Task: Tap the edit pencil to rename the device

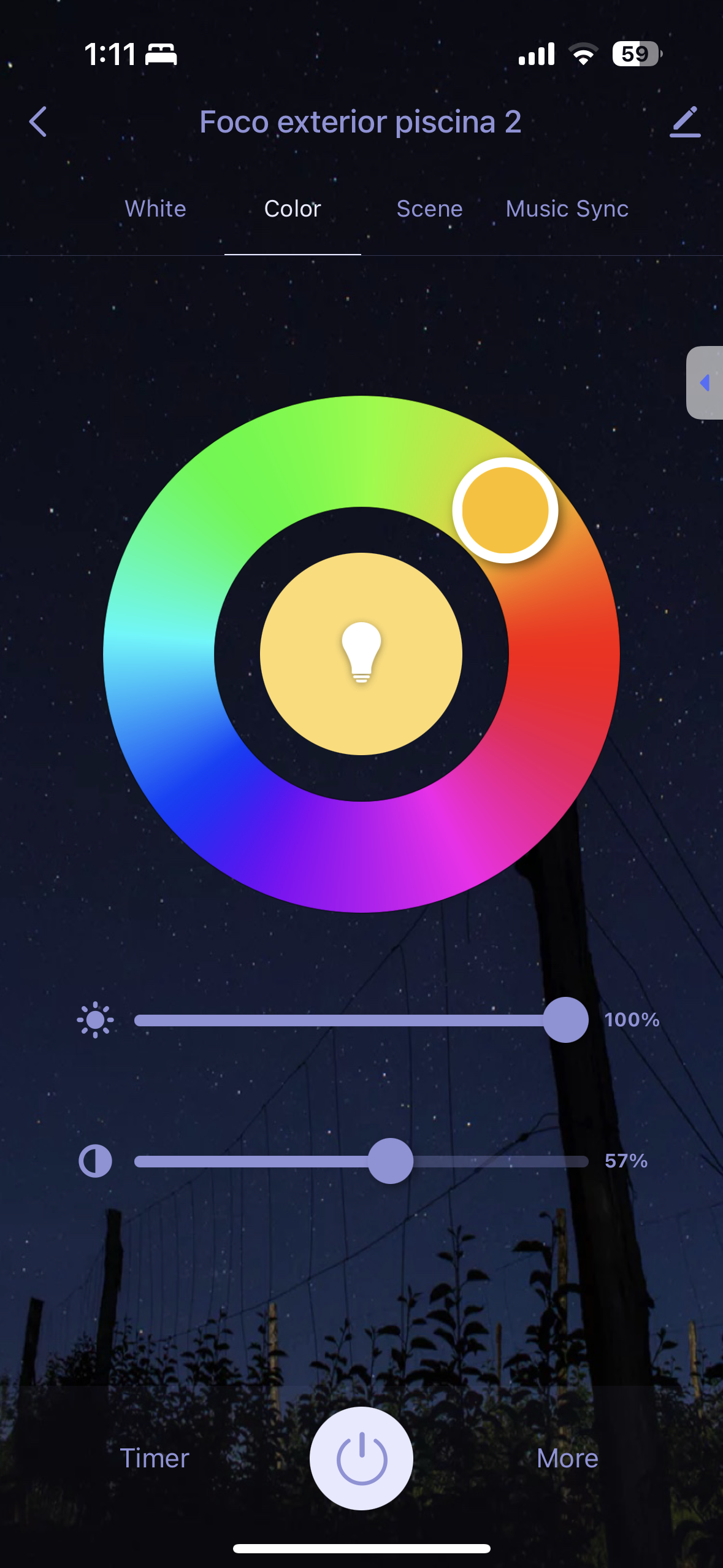Action: click(x=685, y=121)
